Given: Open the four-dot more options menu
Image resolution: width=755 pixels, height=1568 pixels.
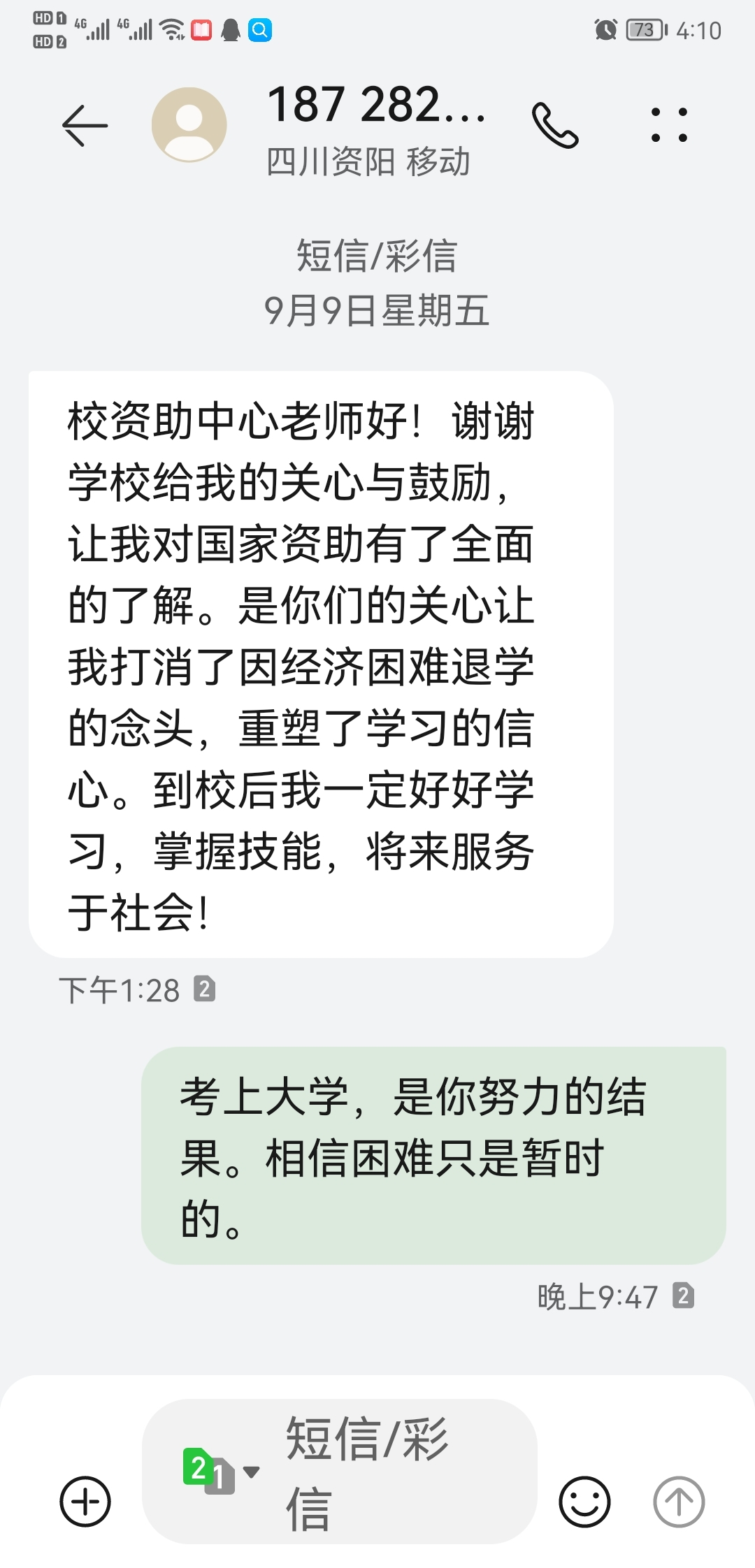Looking at the screenshot, I should coord(669,125).
